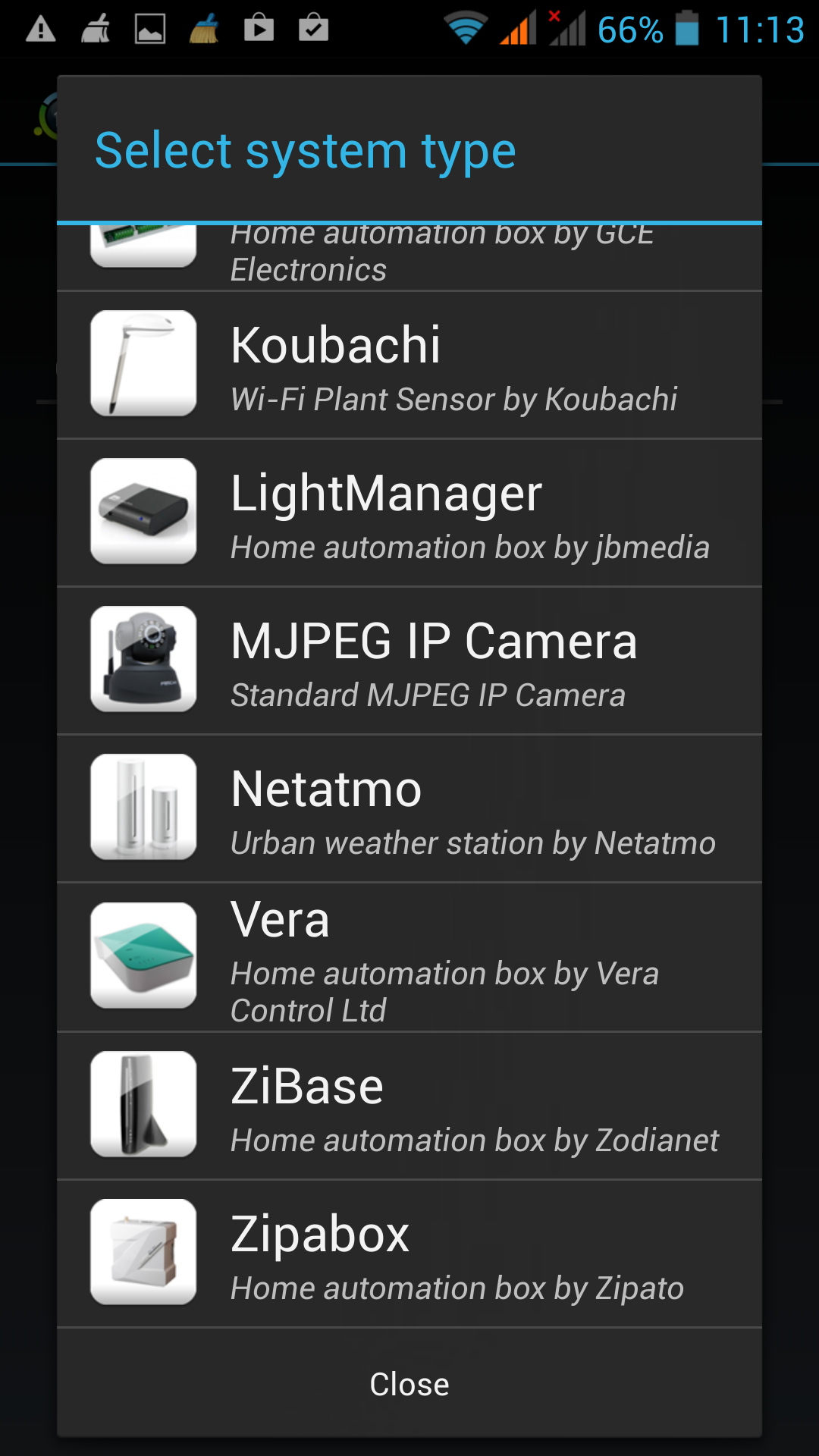This screenshot has height=1456, width=819.
Task: Choose Vera home automation box
Action: (x=409, y=957)
